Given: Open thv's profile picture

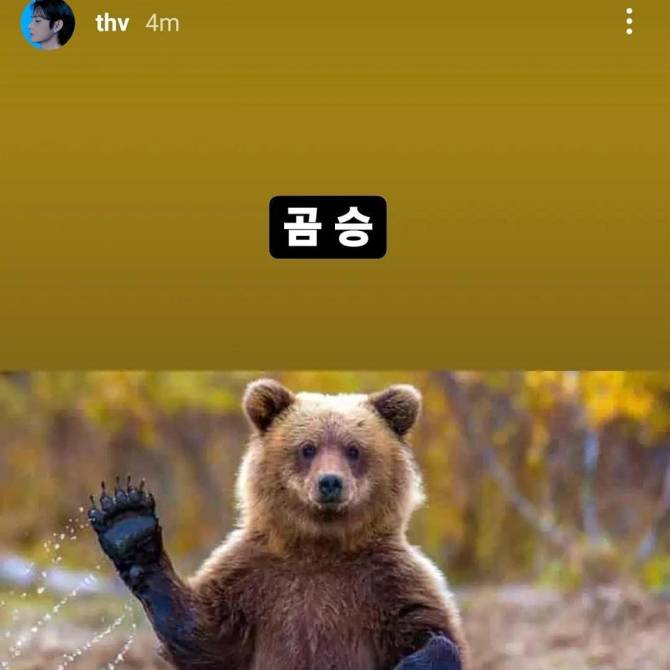Looking at the screenshot, I should (47, 22).
